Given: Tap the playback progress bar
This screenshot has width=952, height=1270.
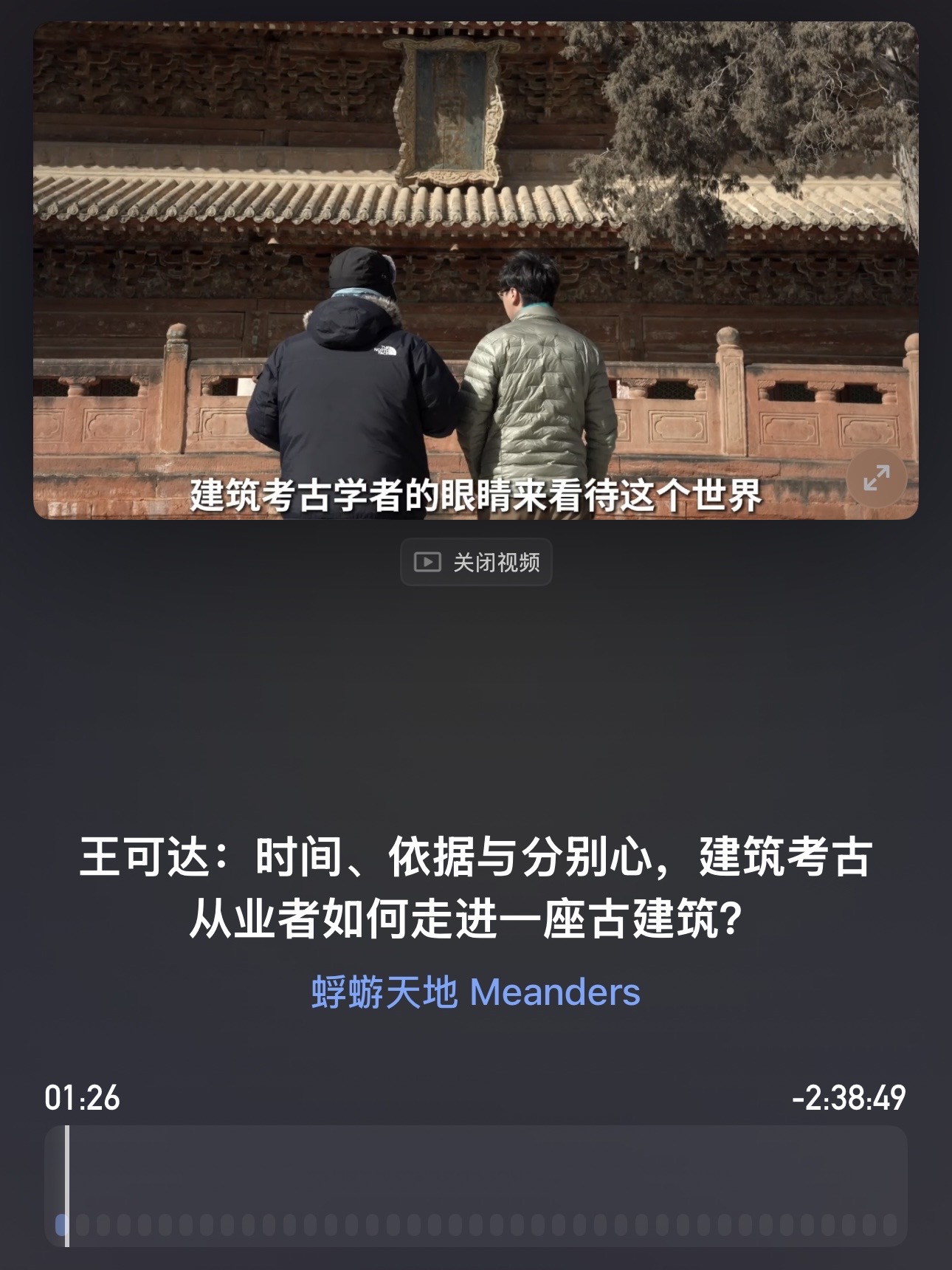Looking at the screenshot, I should pos(476,1186).
